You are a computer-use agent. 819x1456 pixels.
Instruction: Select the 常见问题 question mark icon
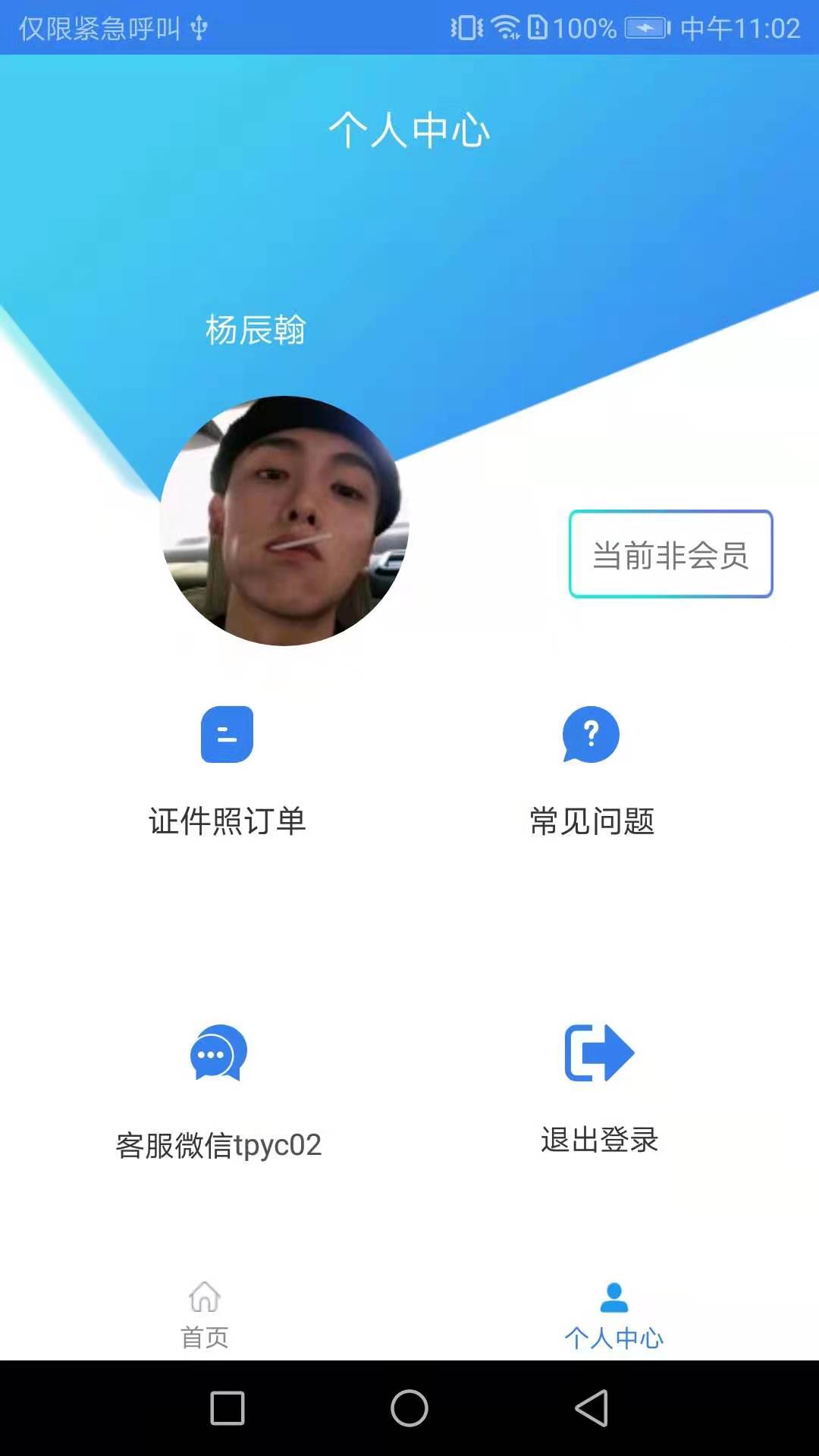[591, 734]
